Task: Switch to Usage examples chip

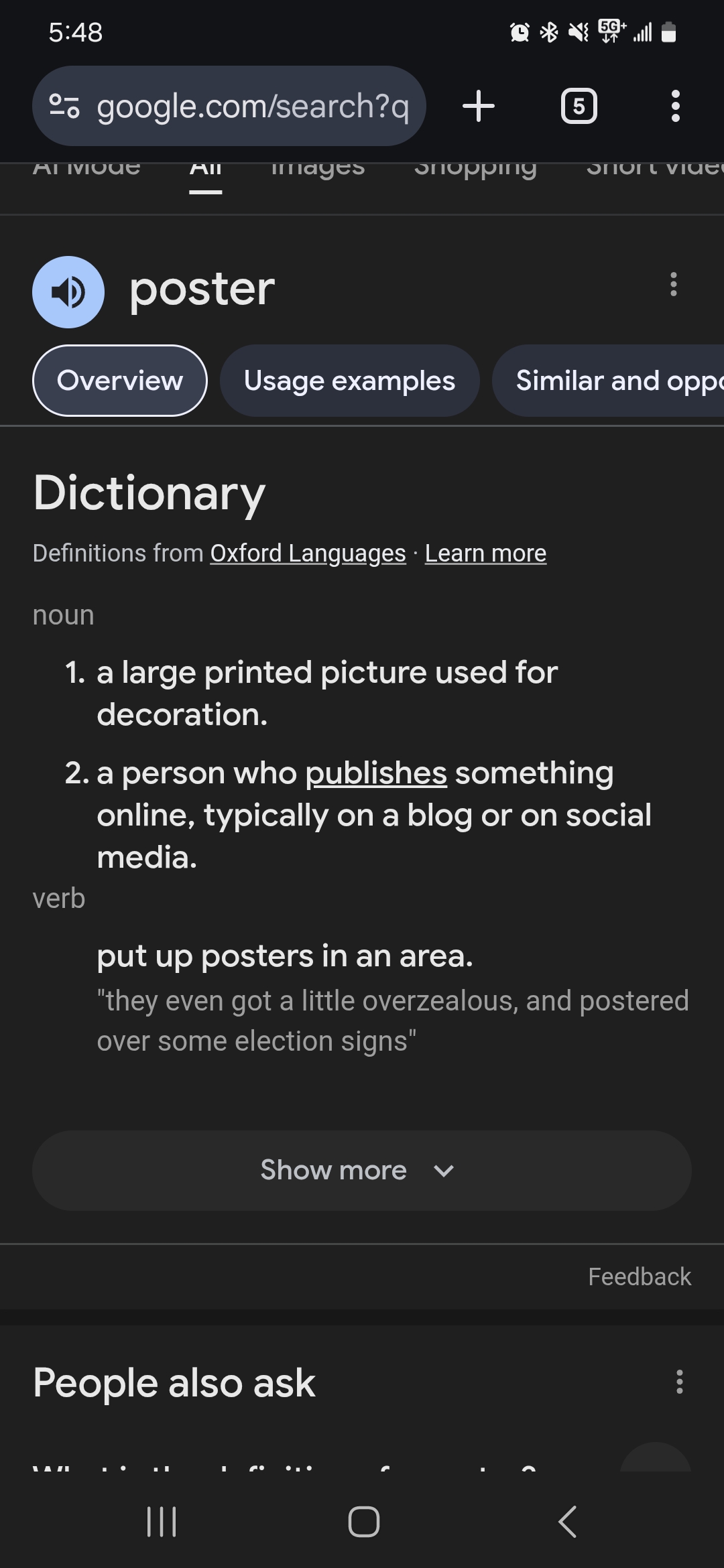Action: (349, 381)
